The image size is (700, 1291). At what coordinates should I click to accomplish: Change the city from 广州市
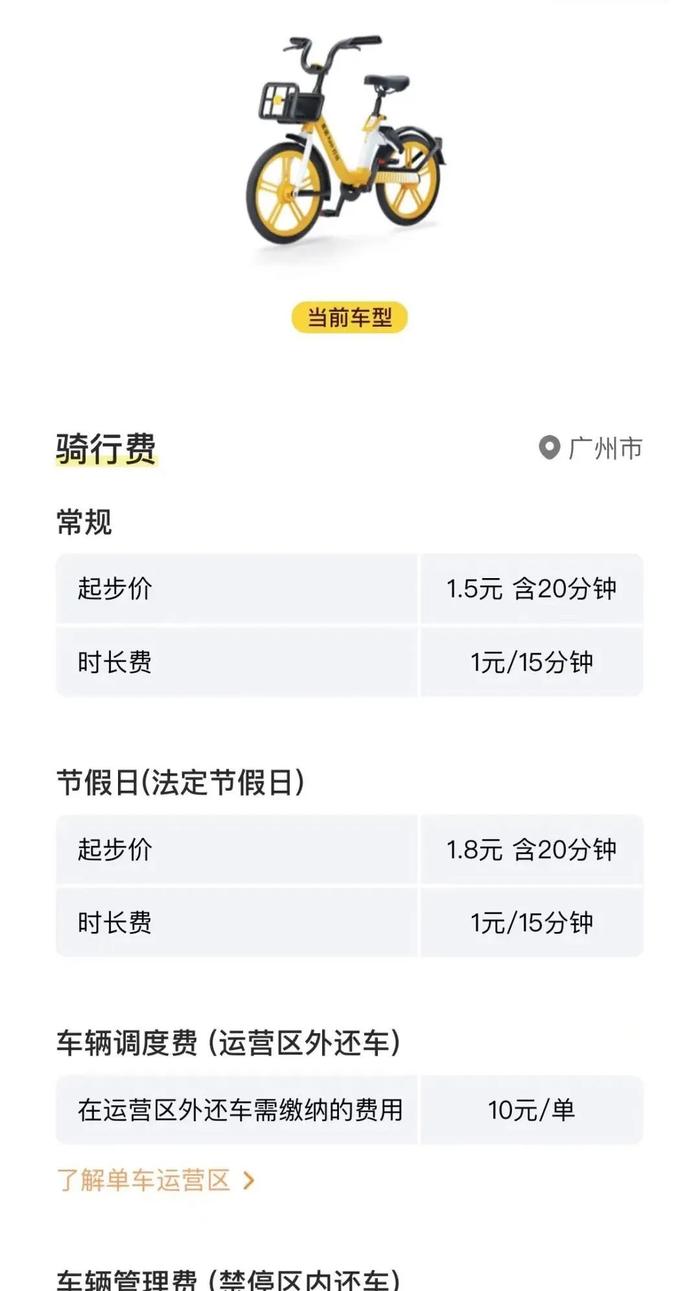pyautogui.click(x=590, y=447)
